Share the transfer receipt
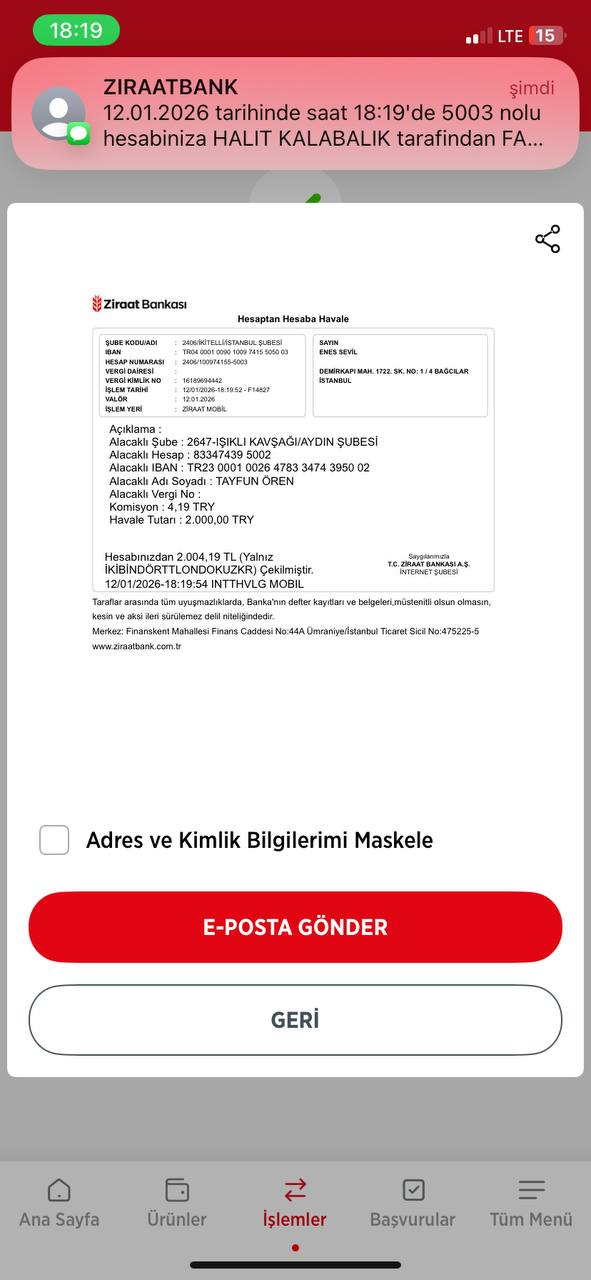 (x=548, y=239)
